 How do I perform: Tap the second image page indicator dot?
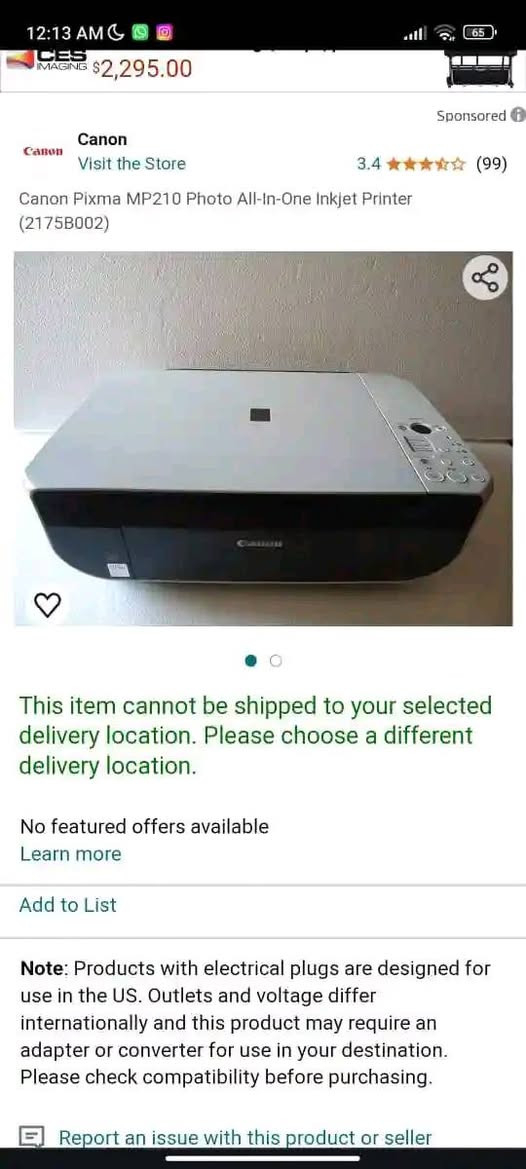(276, 661)
